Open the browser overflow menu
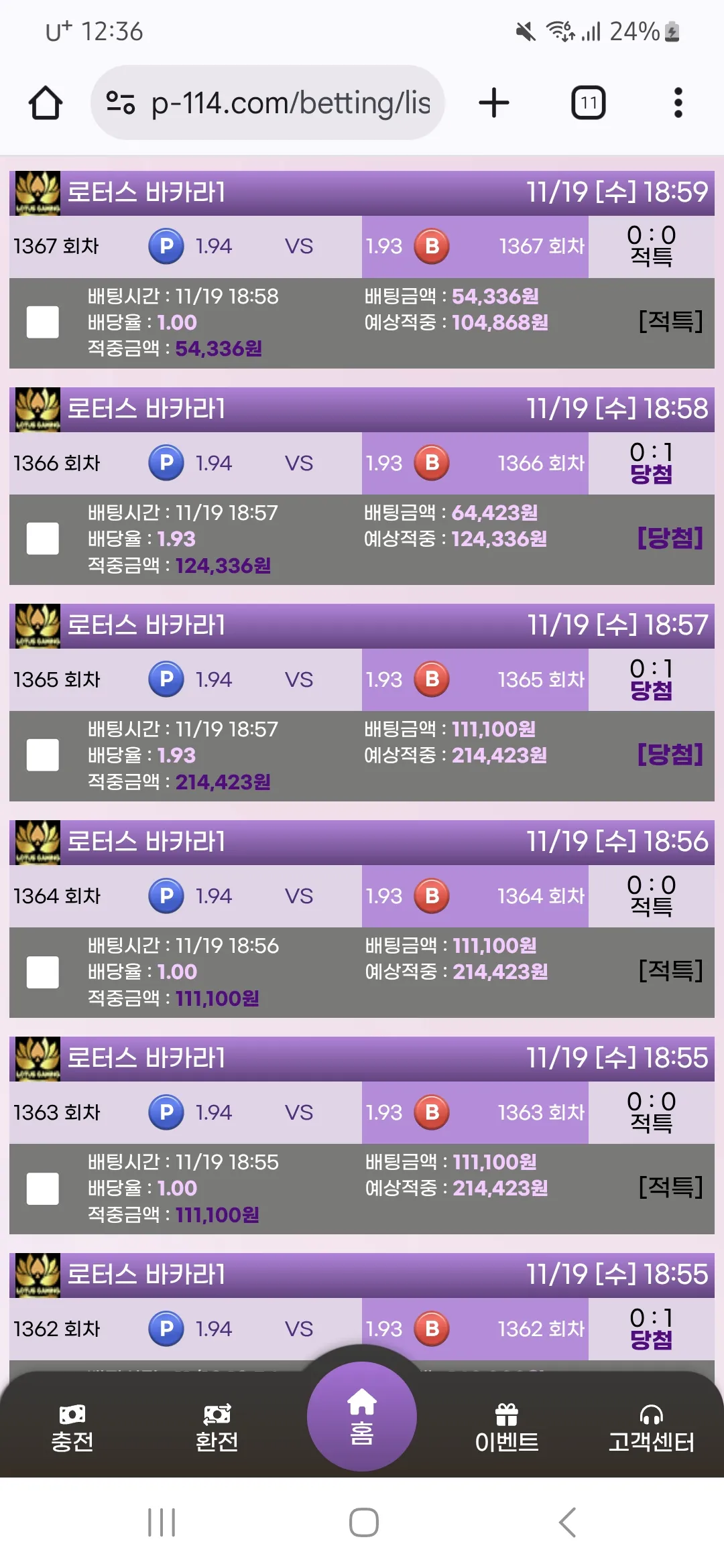The width and height of the screenshot is (724, 1568). coord(678,103)
